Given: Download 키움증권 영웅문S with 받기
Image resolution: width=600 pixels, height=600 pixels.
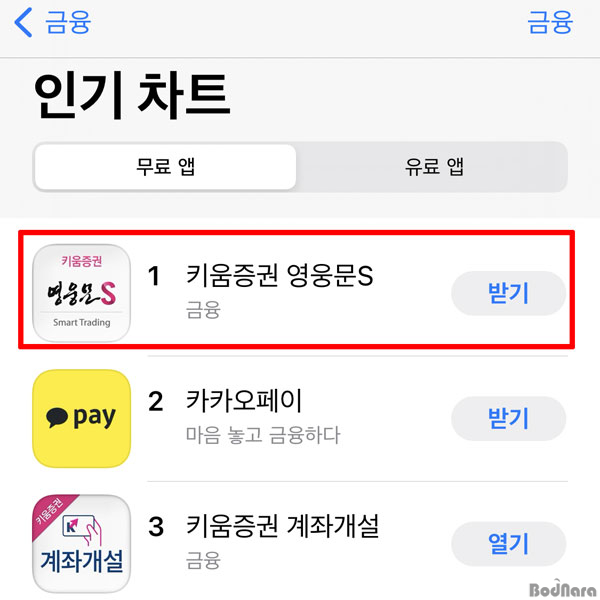Looking at the screenshot, I should (508, 293).
